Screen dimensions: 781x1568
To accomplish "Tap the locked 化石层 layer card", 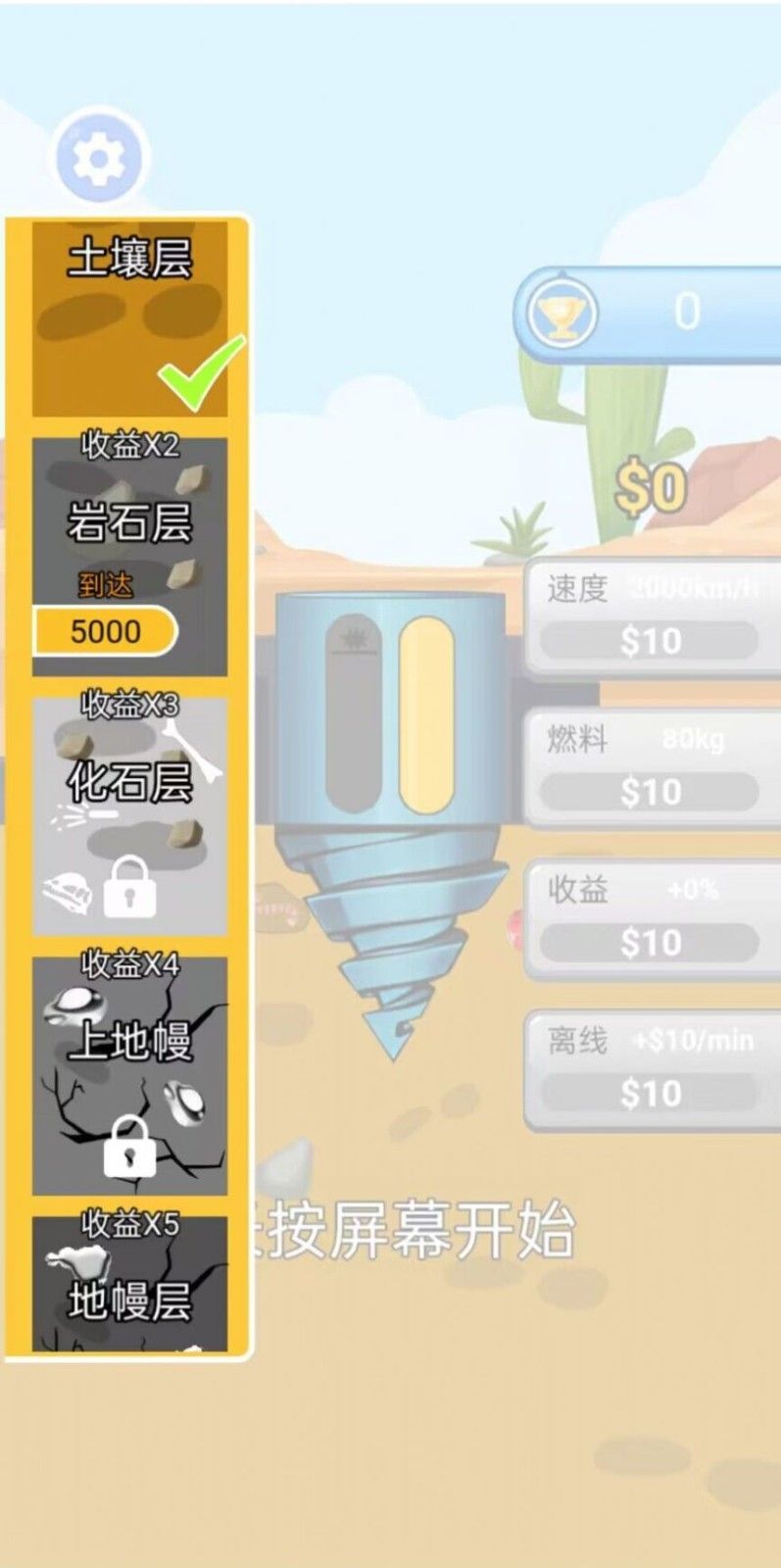I will coord(129,815).
